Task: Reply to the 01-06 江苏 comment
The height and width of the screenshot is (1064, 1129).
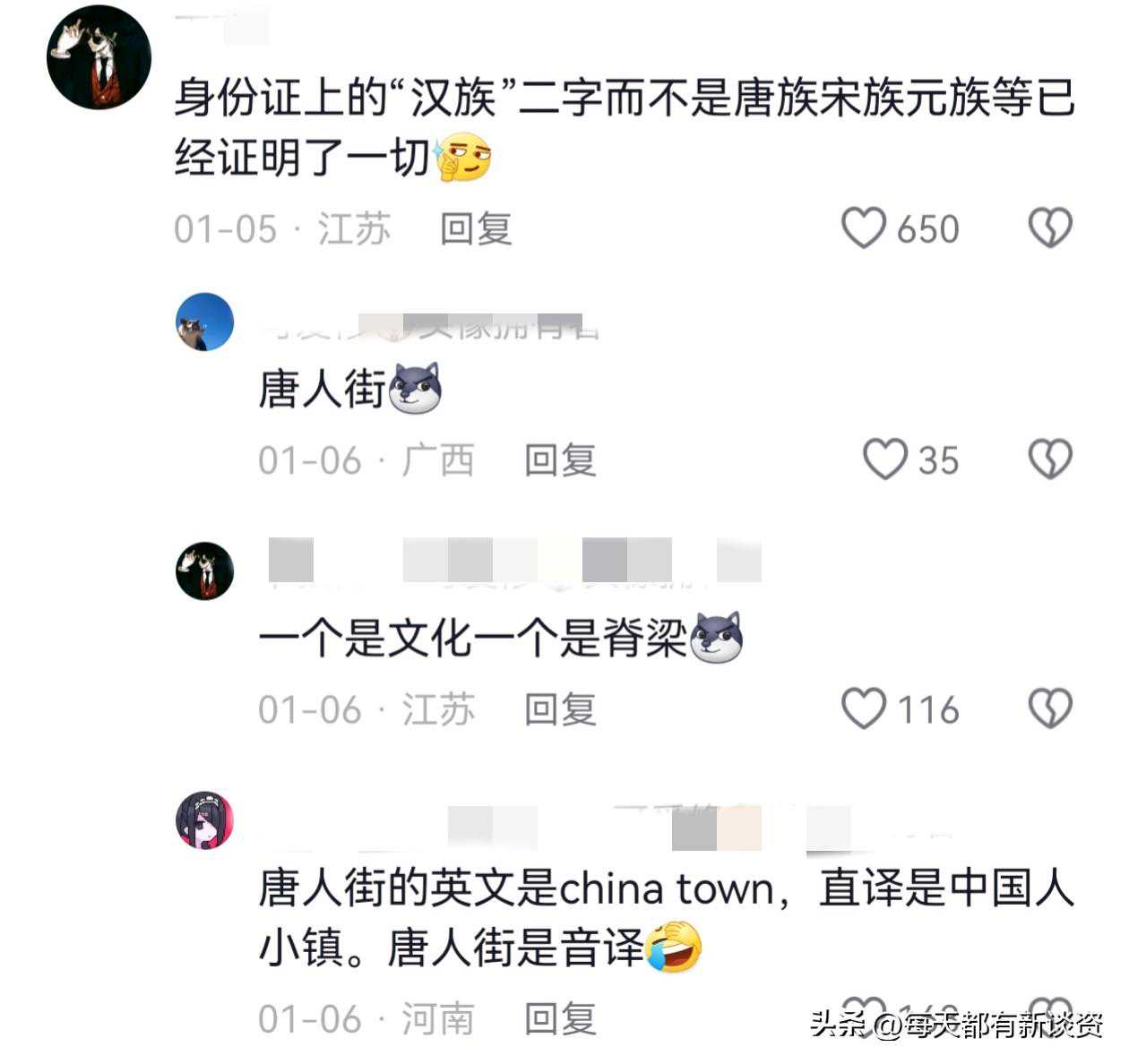Action: (x=560, y=709)
